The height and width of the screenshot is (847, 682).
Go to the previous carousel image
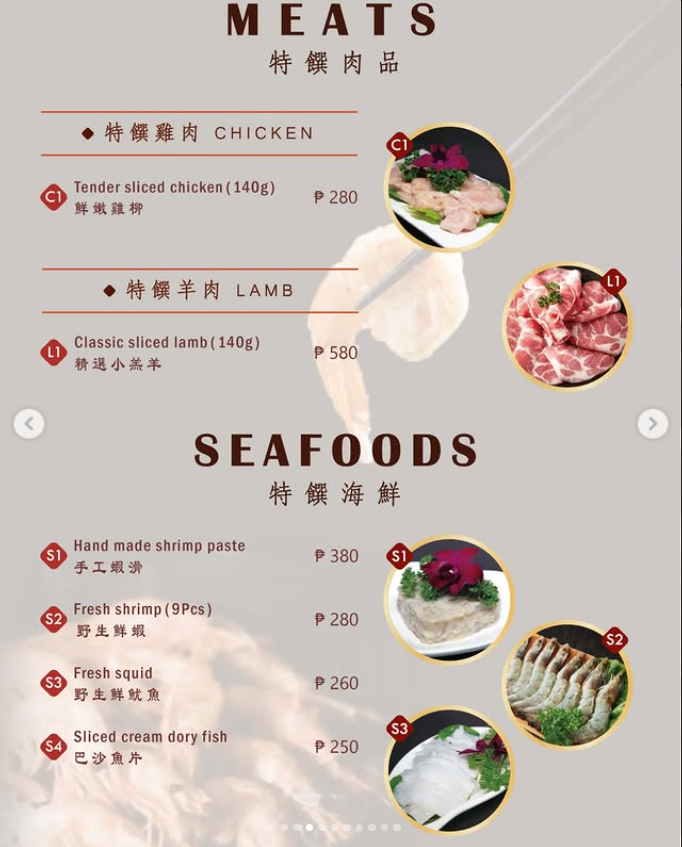coord(29,424)
